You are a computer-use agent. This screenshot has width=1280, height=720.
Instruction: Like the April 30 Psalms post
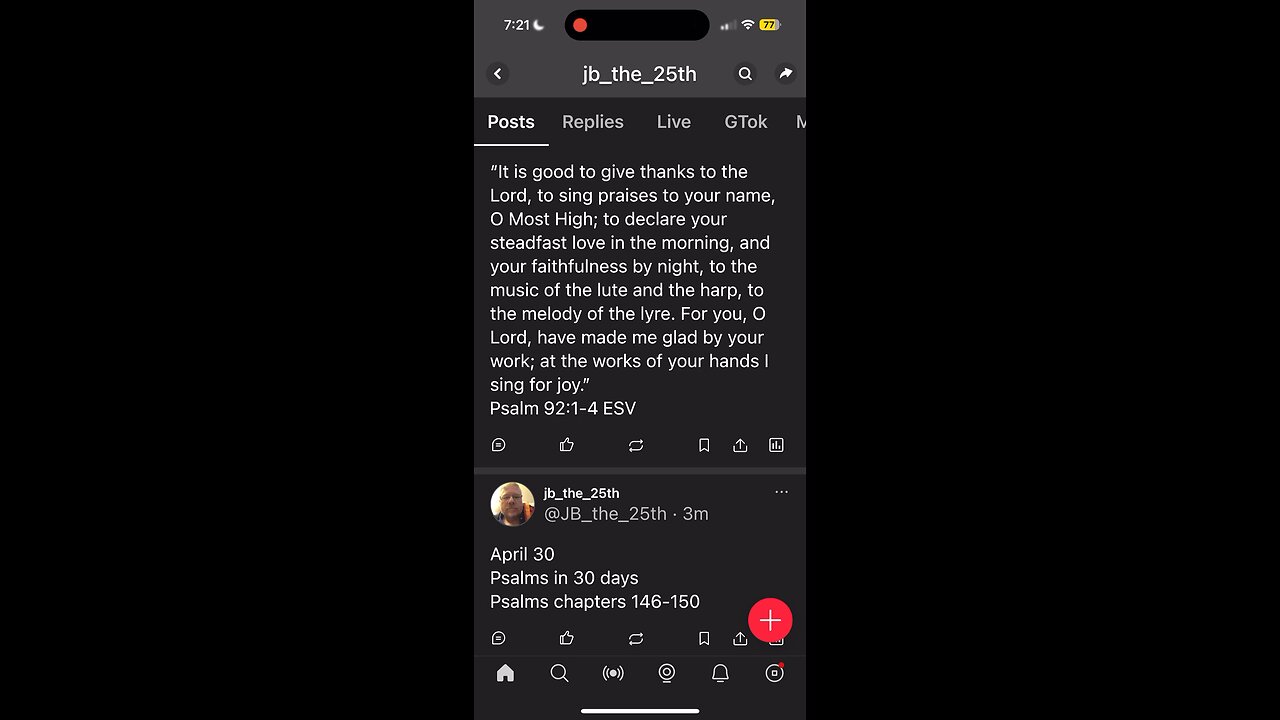567,638
